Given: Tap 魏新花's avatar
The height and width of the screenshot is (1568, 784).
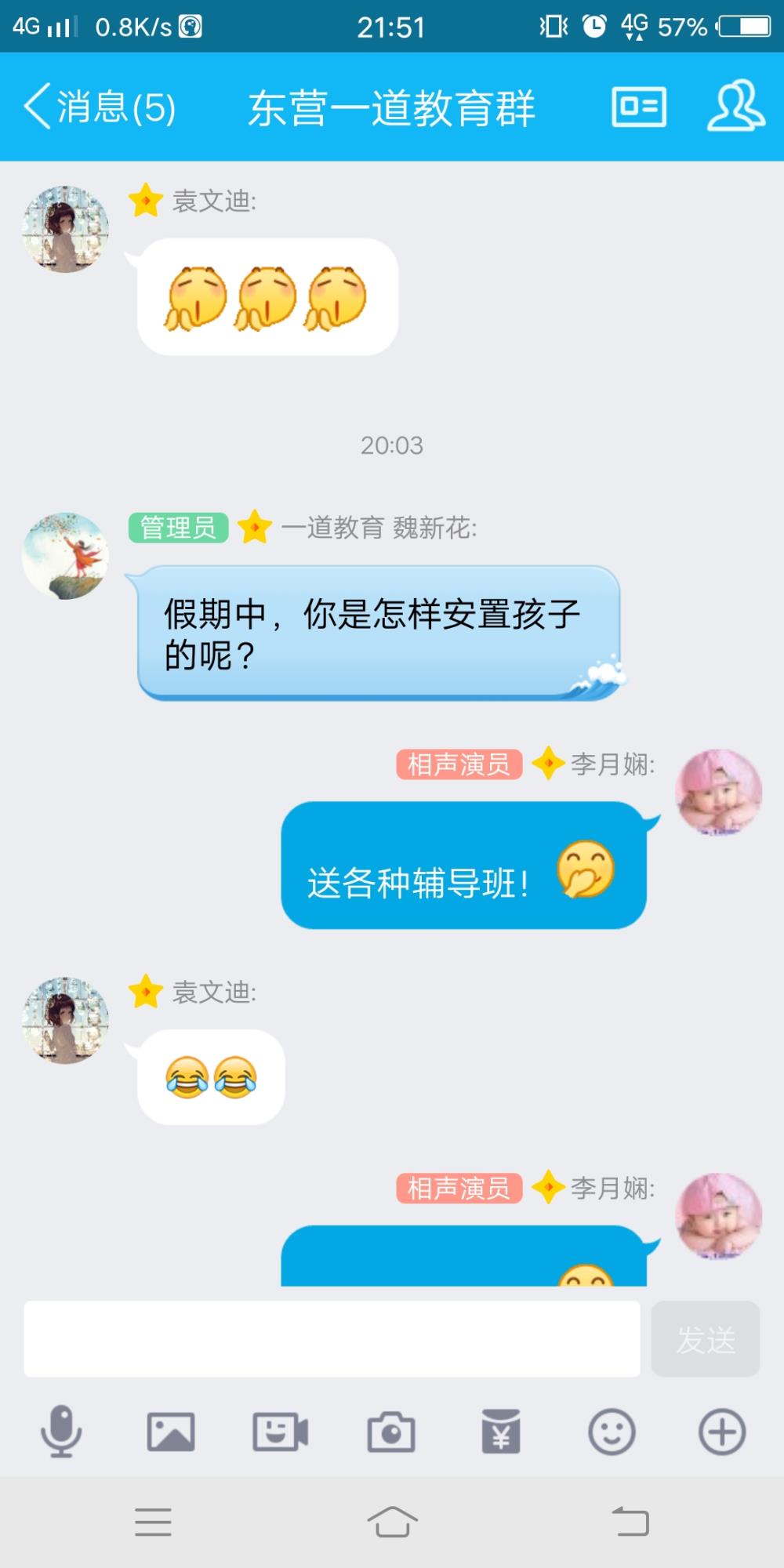Looking at the screenshot, I should 65,556.
